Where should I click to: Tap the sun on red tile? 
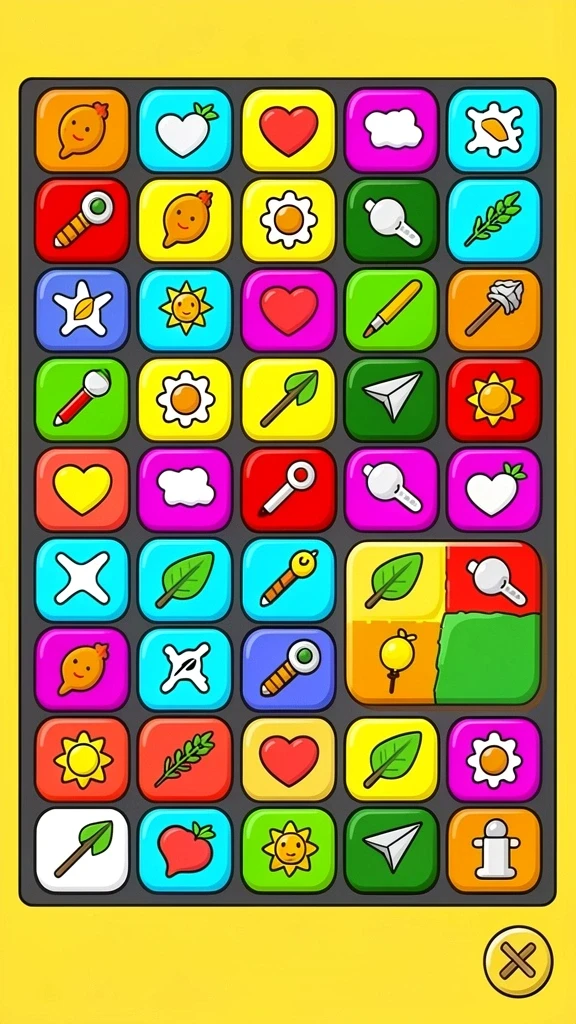click(494, 400)
